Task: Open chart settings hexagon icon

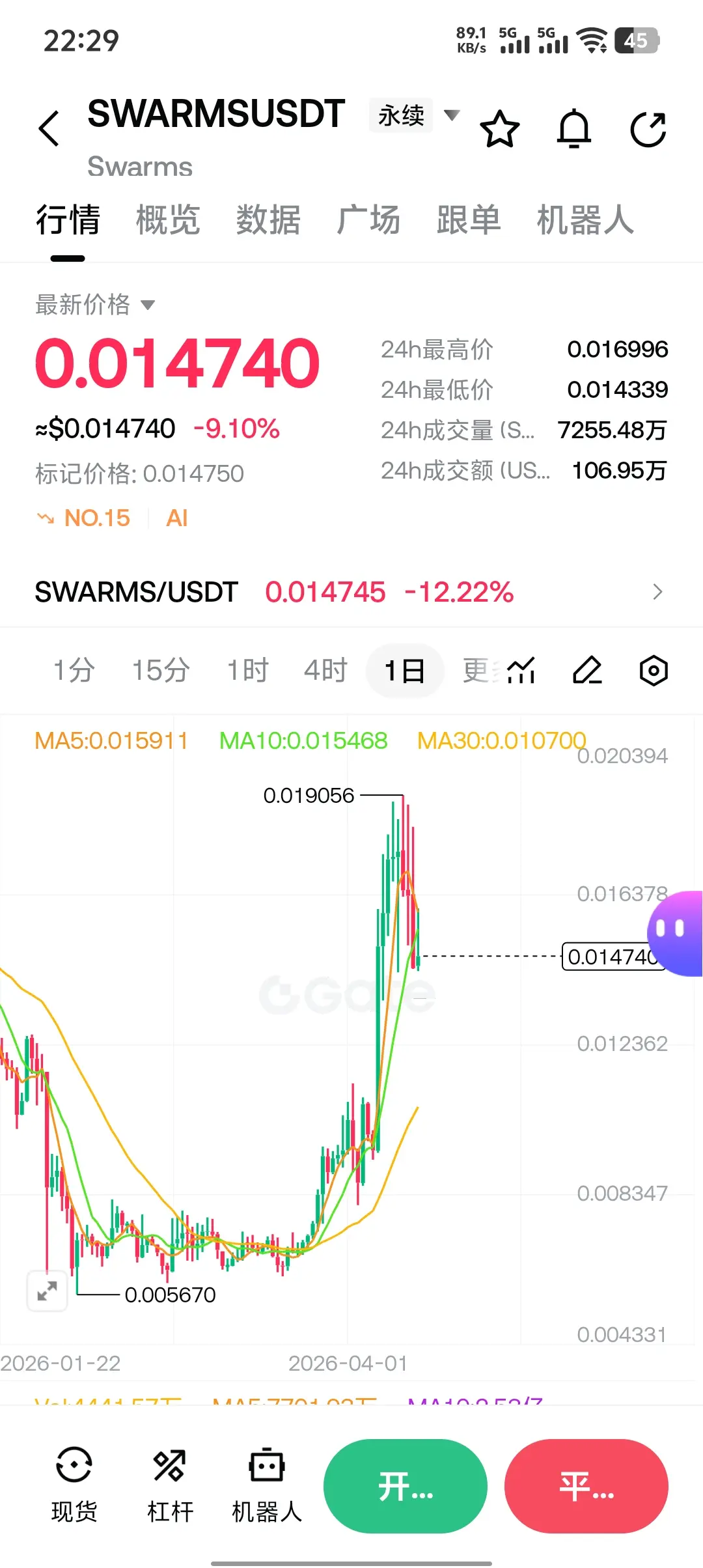Action: (654, 671)
